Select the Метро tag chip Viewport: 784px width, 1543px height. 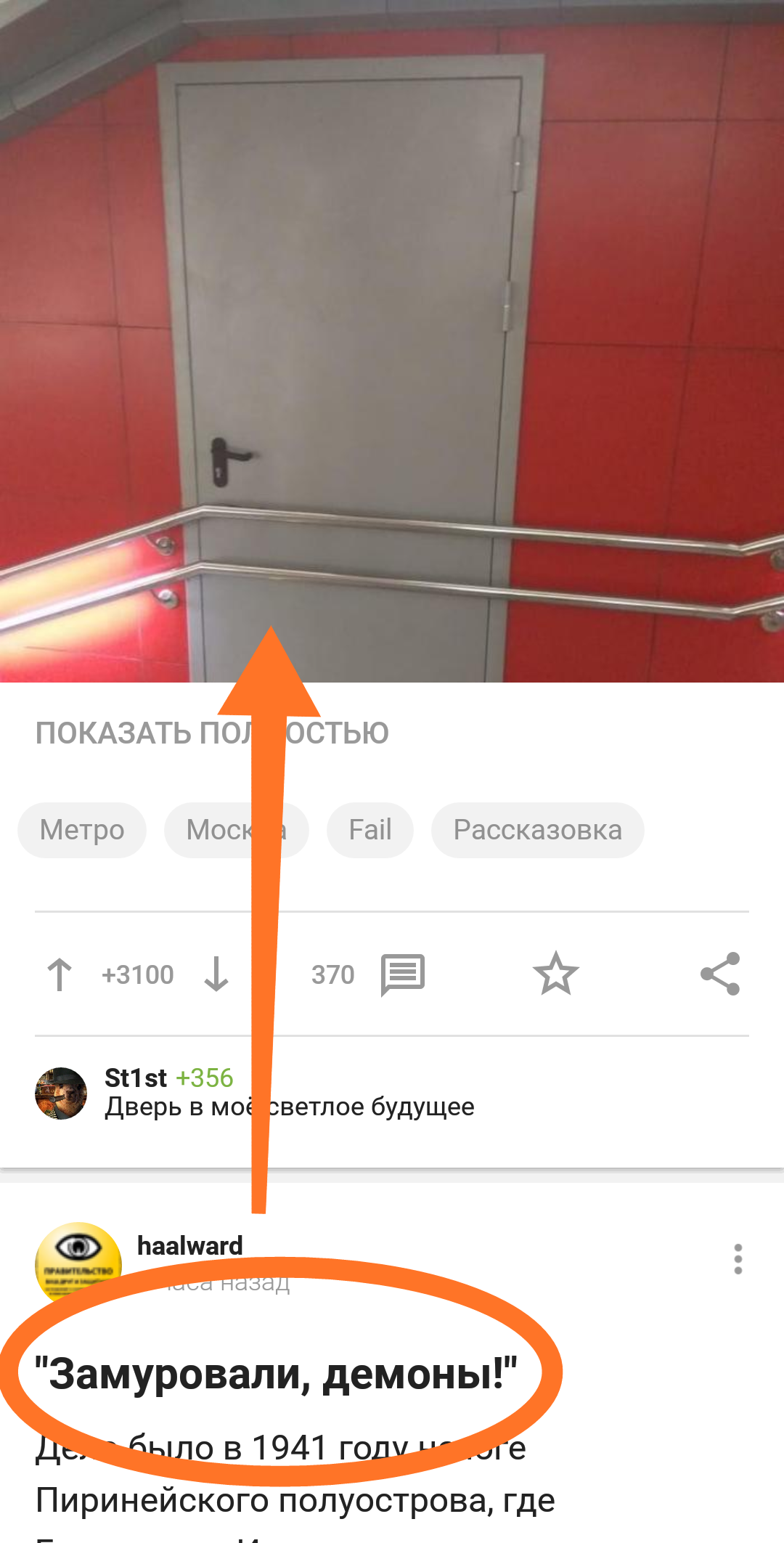pyautogui.click(x=82, y=830)
